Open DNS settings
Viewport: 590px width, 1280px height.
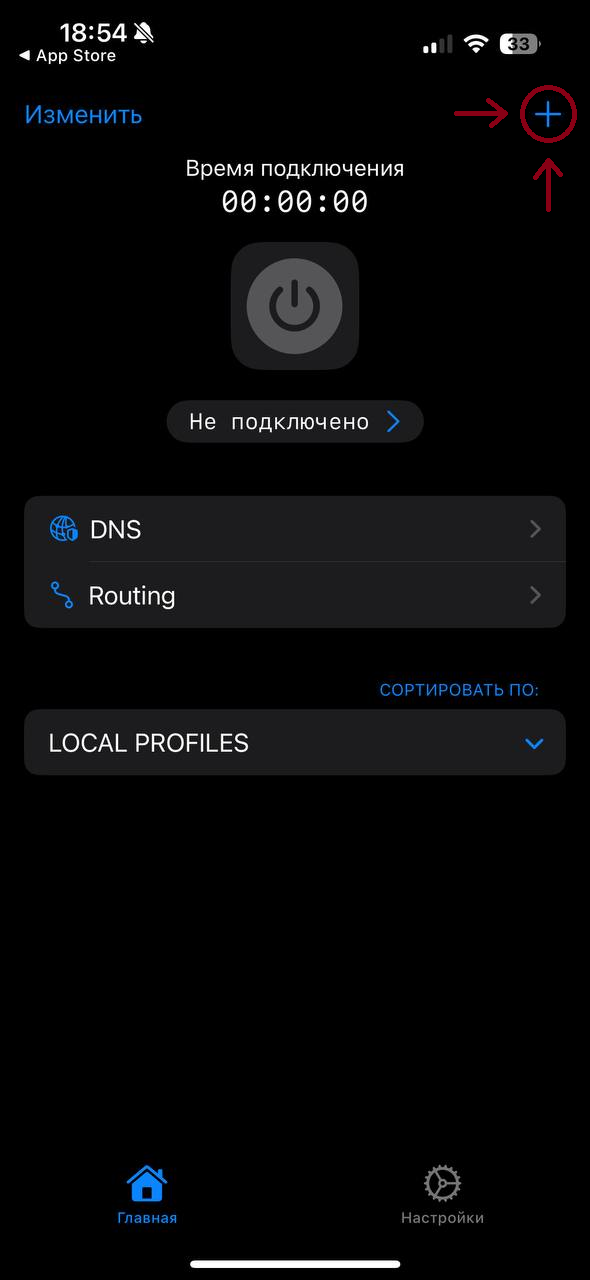(295, 529)
